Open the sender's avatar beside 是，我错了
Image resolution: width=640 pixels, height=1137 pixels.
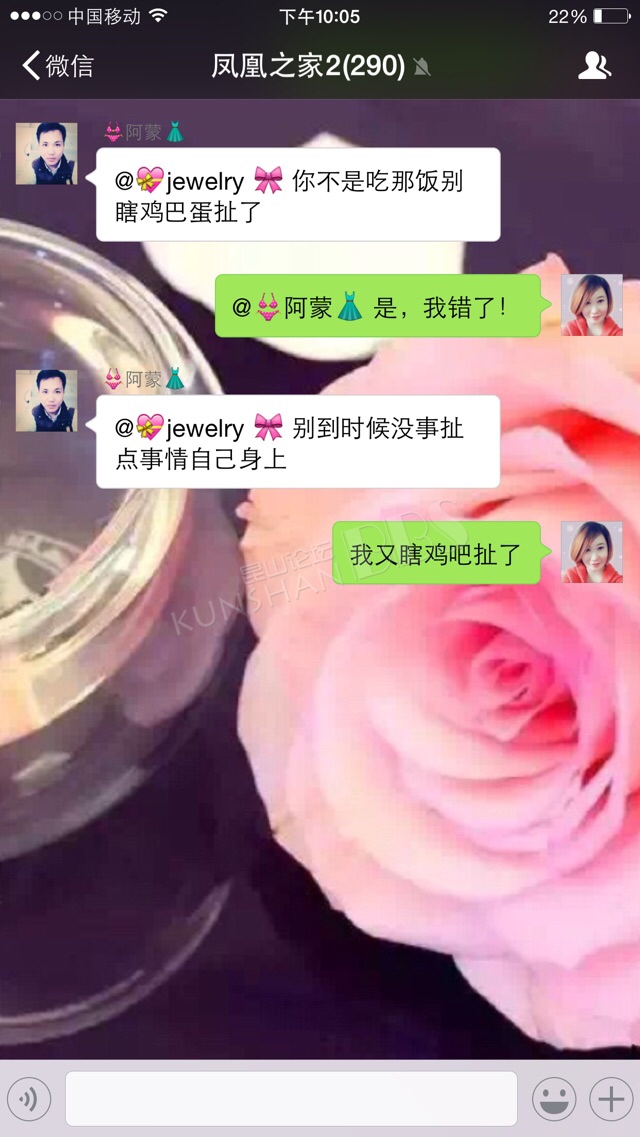[x=591, y=305]
